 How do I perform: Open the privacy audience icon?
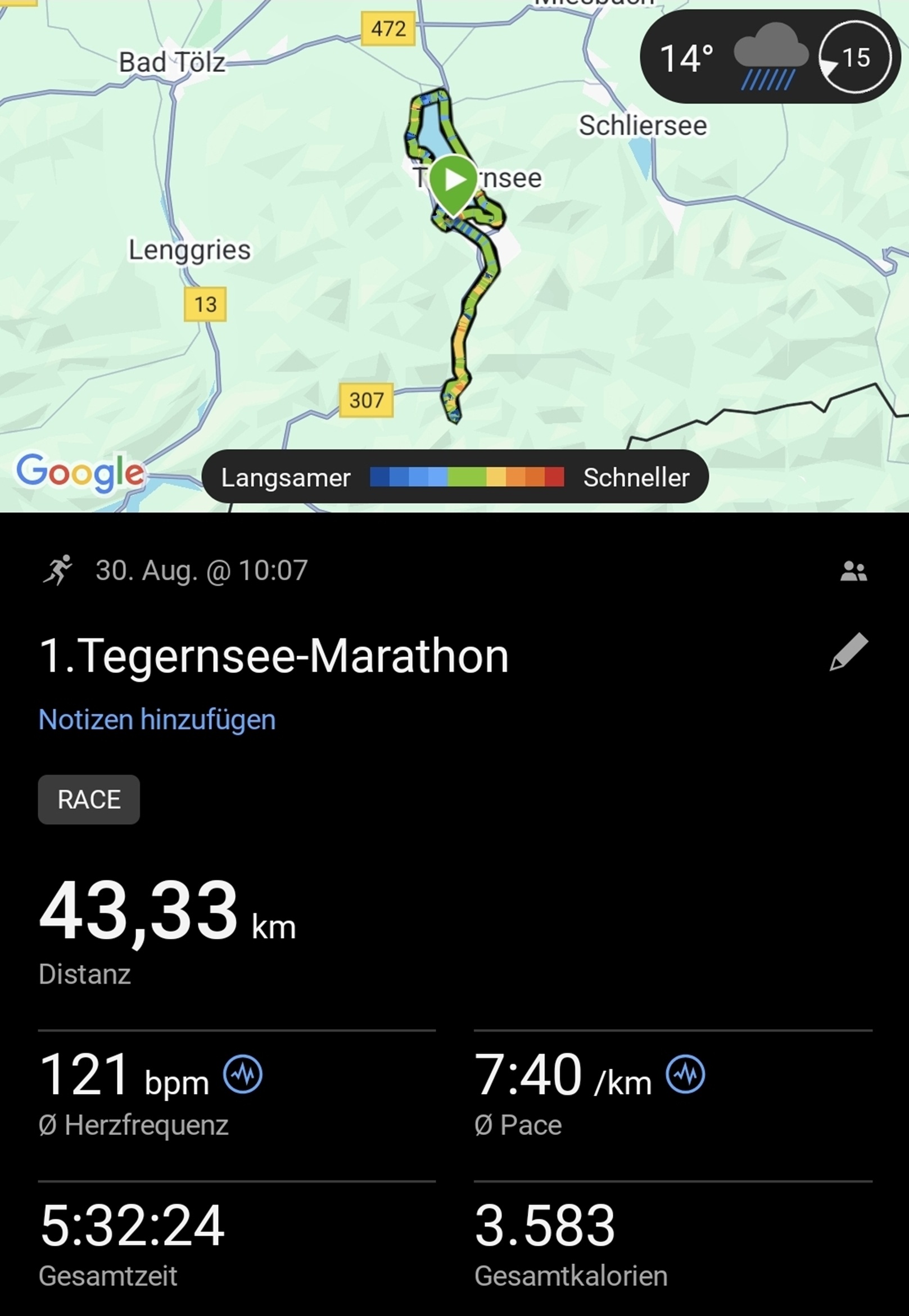pos(853,571)
